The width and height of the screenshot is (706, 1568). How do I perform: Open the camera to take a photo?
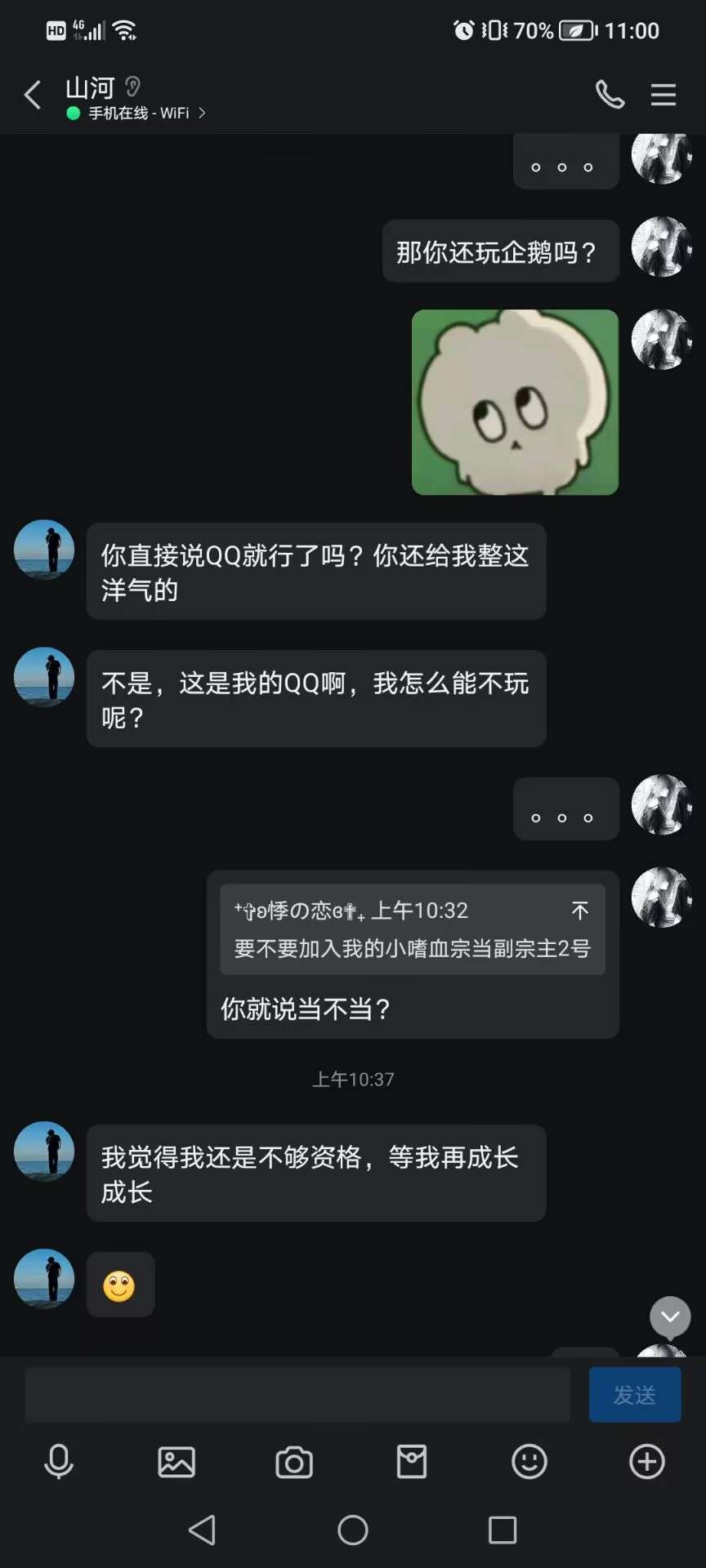(294, 1462)
